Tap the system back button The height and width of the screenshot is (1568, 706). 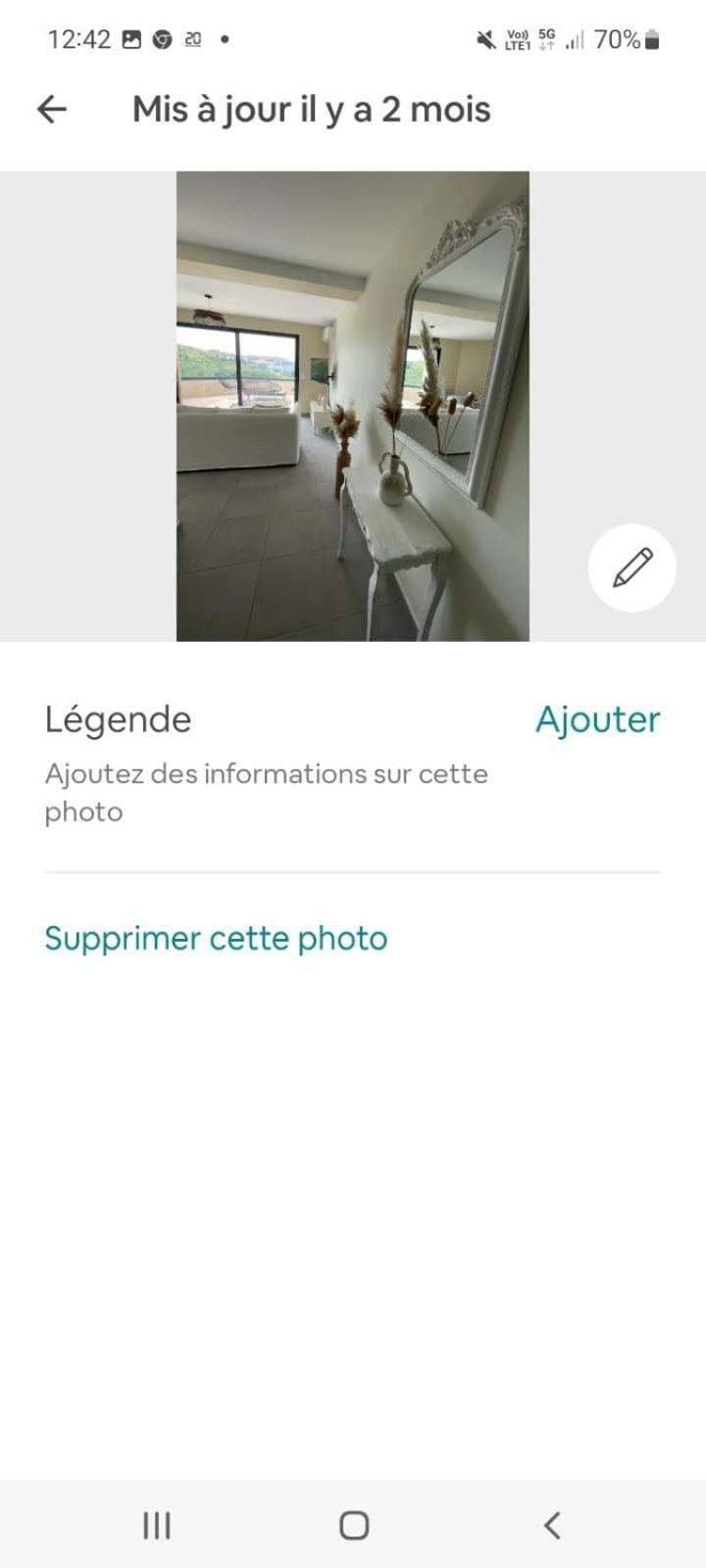pos(551,1525)
